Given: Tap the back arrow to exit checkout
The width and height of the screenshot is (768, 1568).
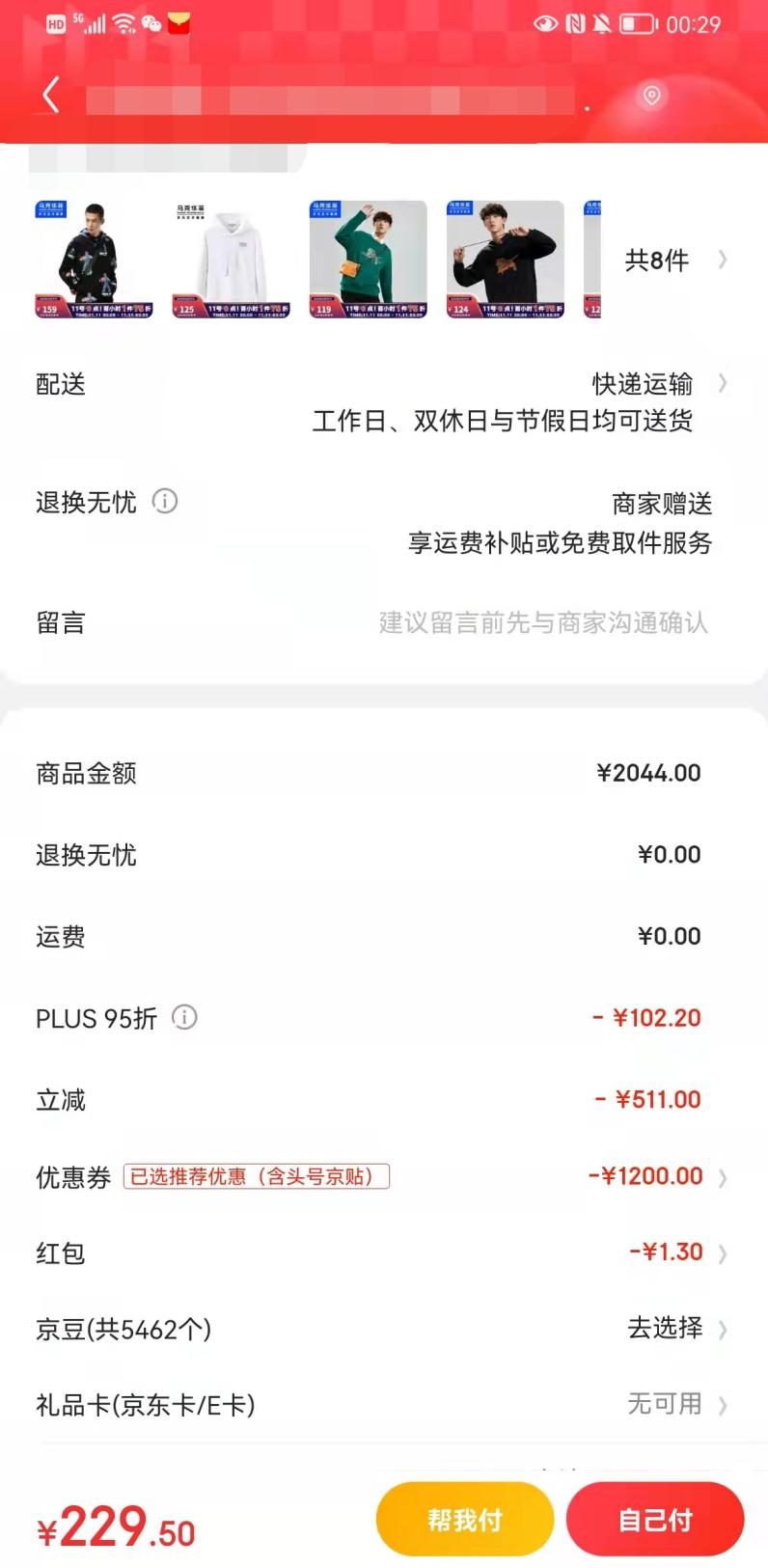Looking at the screenshot, I should pyautogui.click(x=49, y=96).
